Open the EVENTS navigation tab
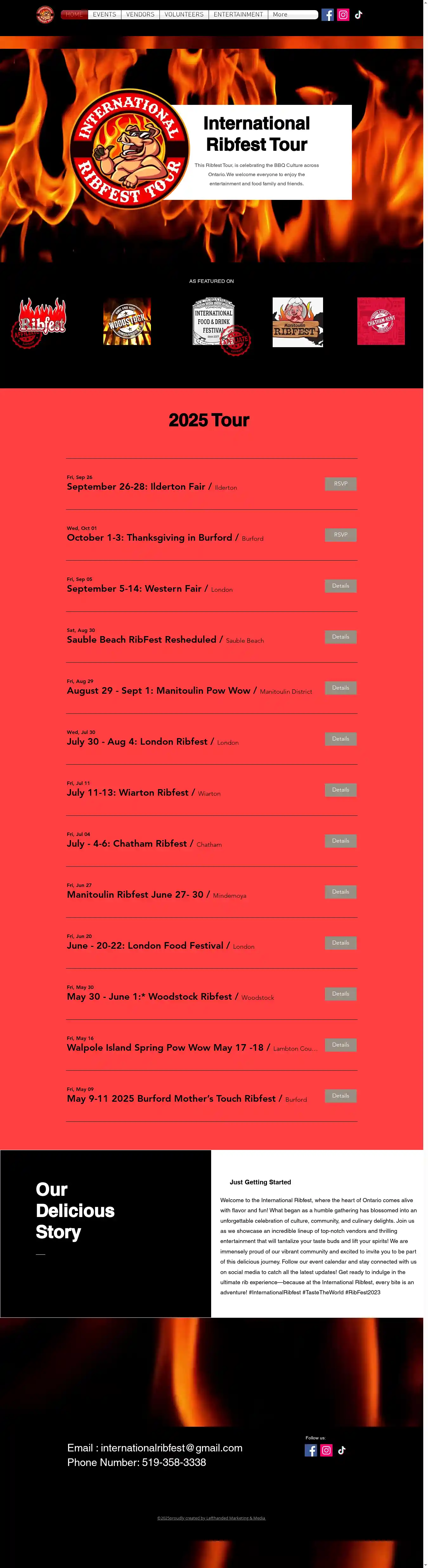This screenshot has width=428, height=1568. [x=104, y=15]
